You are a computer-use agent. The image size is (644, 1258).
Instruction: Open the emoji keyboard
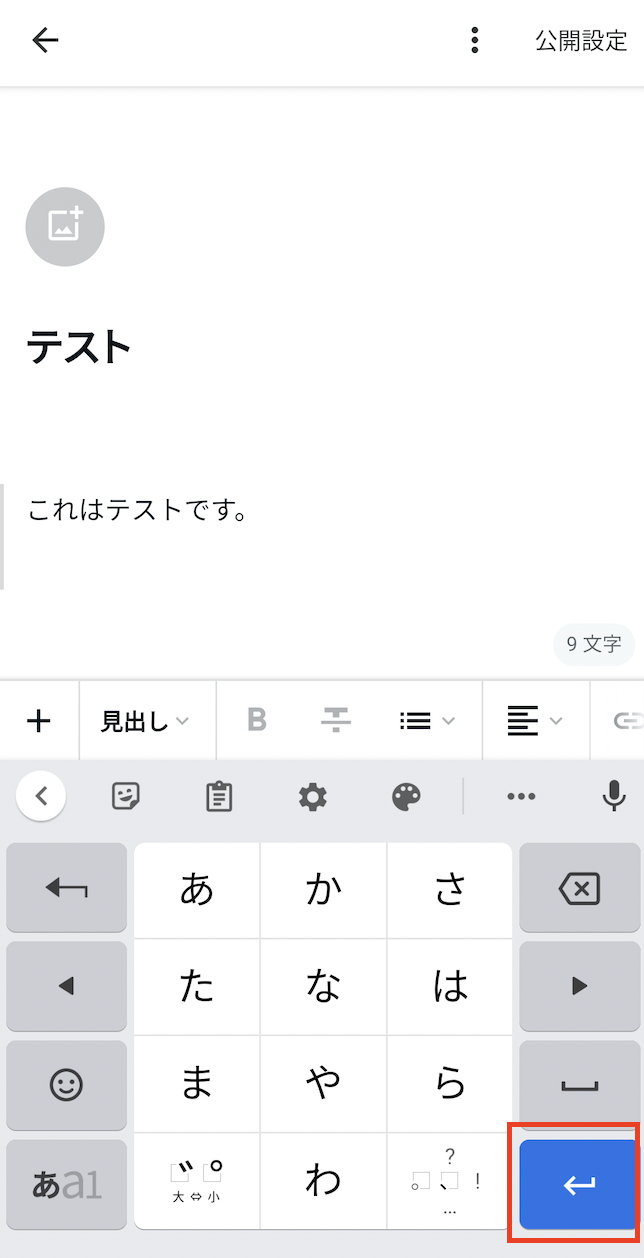(x=66, y=1085)
